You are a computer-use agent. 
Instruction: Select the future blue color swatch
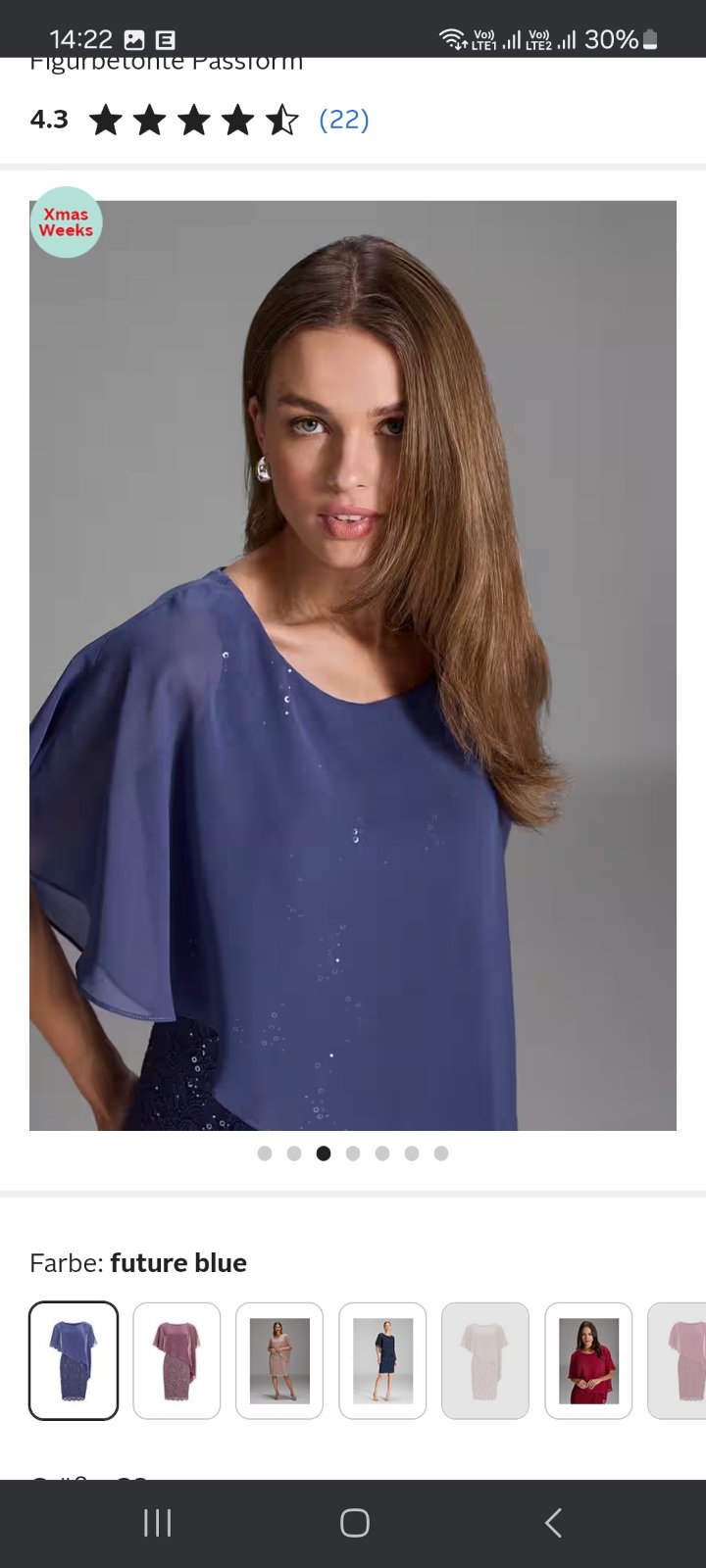coord(74,1360)
